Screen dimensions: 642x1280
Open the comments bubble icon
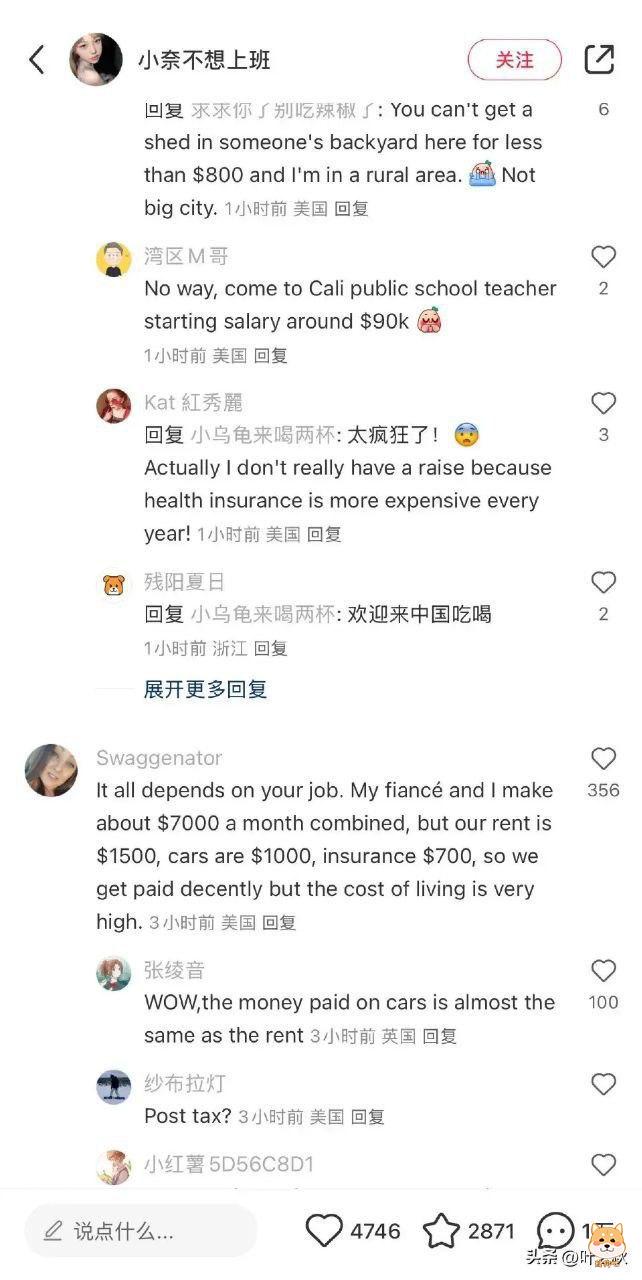556,1230
